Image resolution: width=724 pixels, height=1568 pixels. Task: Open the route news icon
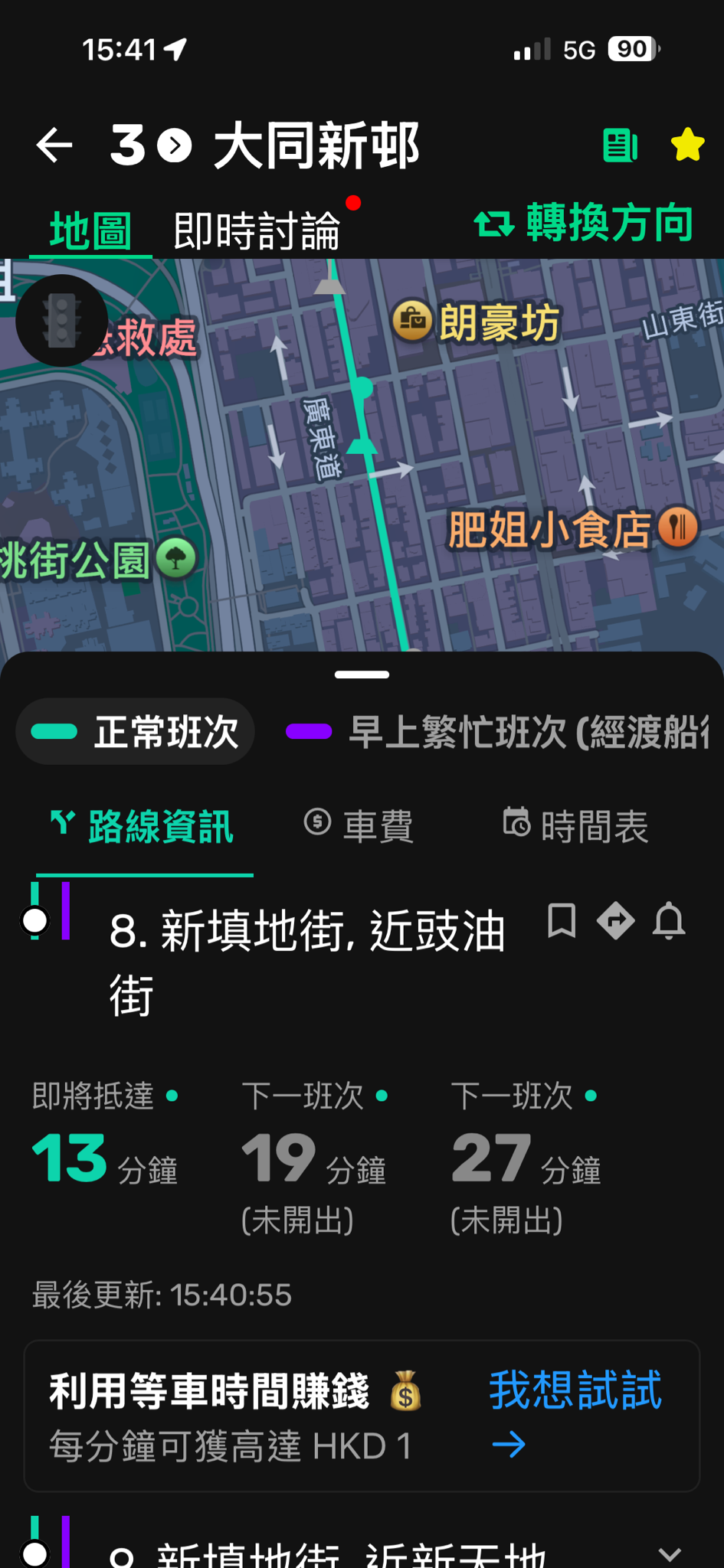coord(620,145)
